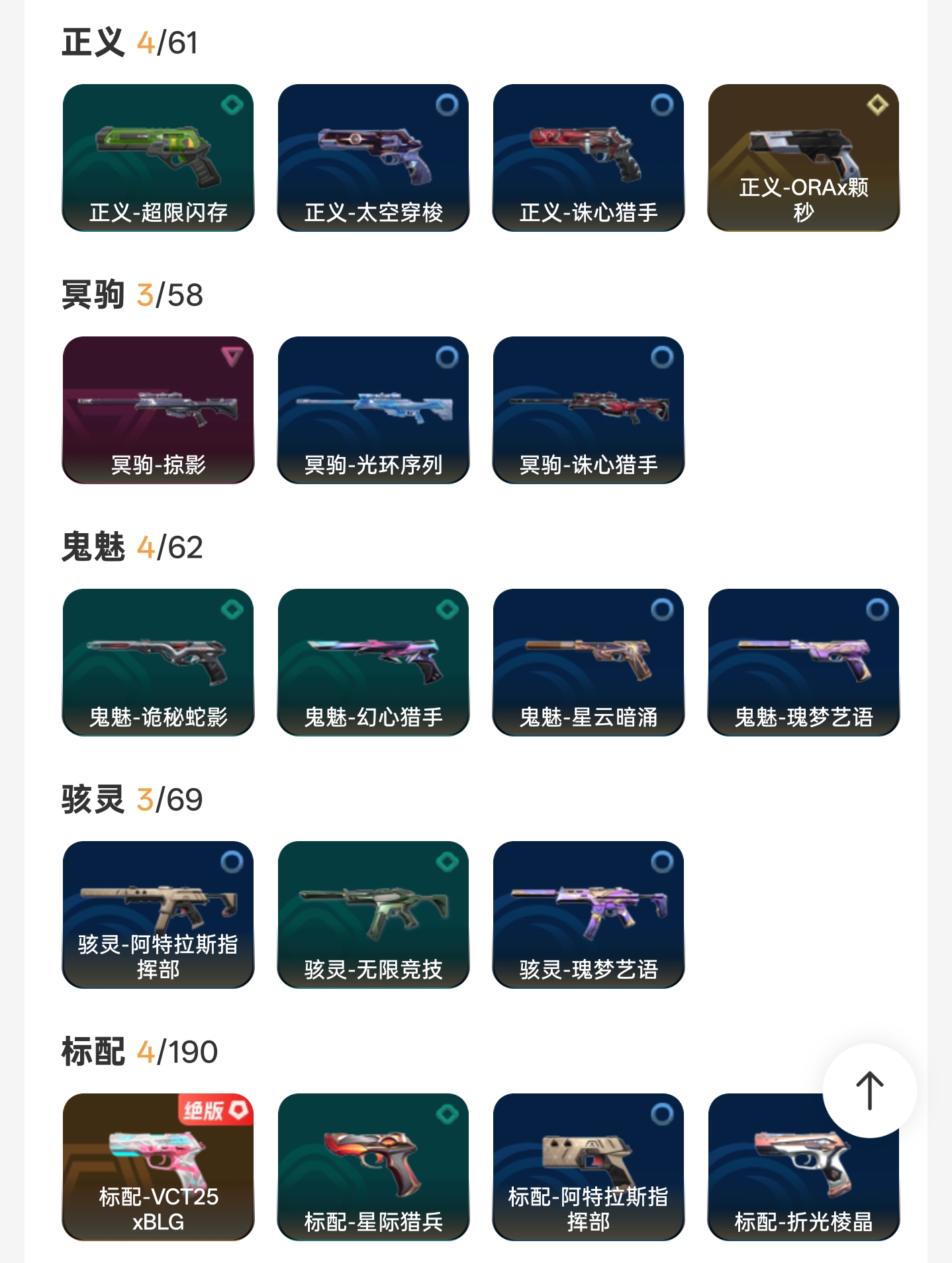Select the 冥驹-诛心猎手 skin
952x1263 pixels.
tap(589, 410)
